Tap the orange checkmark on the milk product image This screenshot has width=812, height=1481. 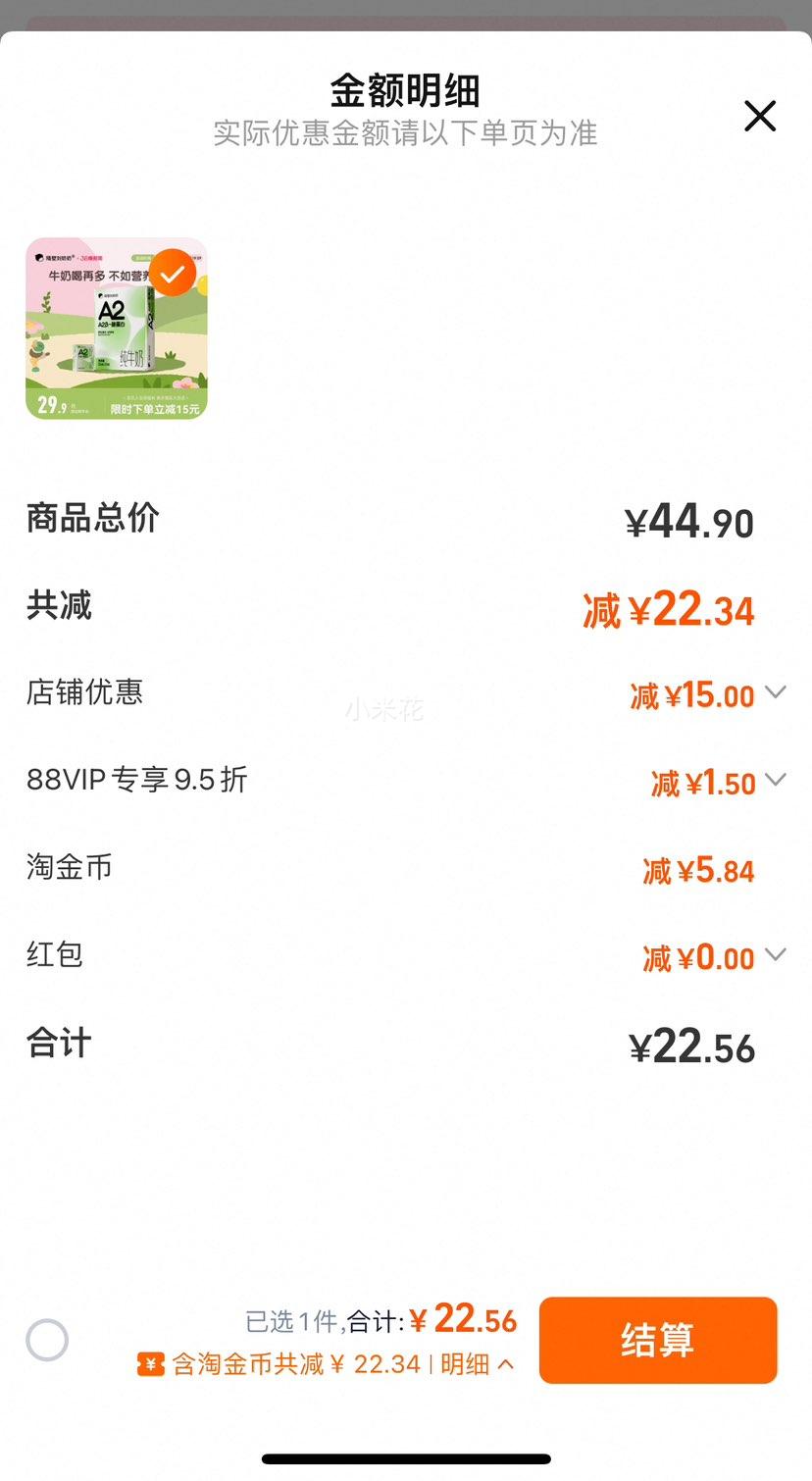[174, 273]
